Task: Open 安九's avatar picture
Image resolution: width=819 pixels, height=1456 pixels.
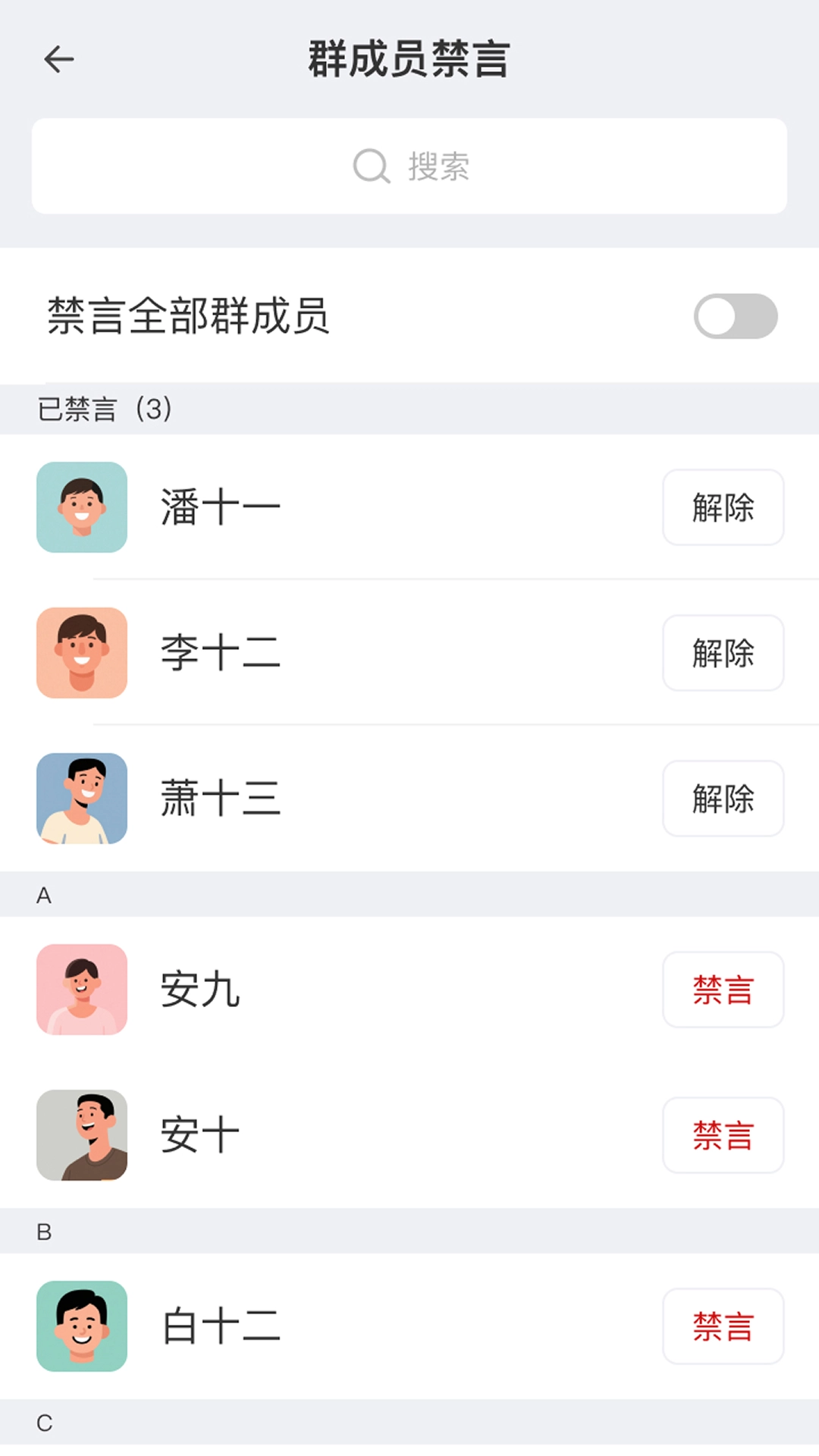Action: (x=82, y=990)
